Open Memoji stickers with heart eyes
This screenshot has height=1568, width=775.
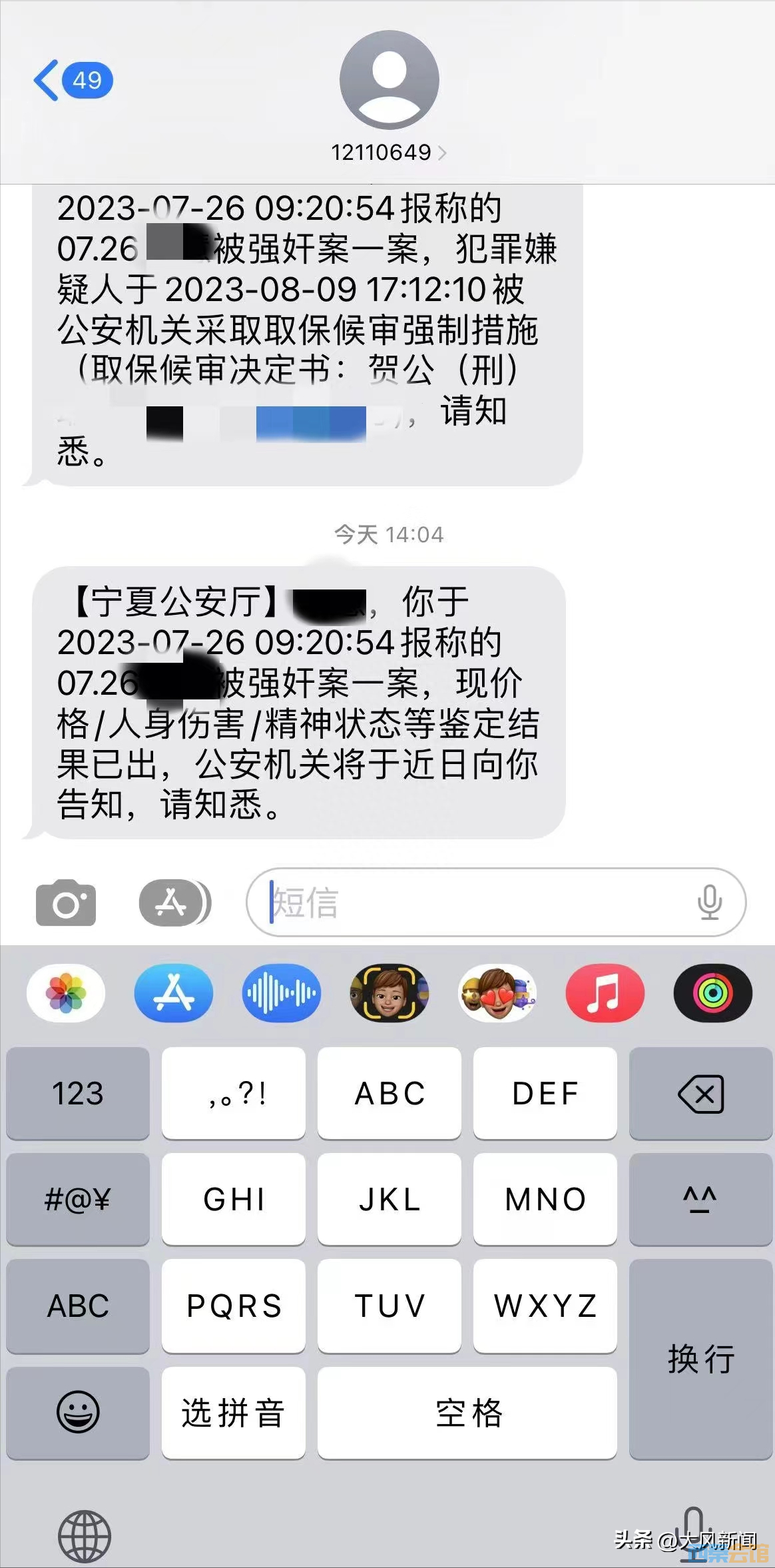497,993
